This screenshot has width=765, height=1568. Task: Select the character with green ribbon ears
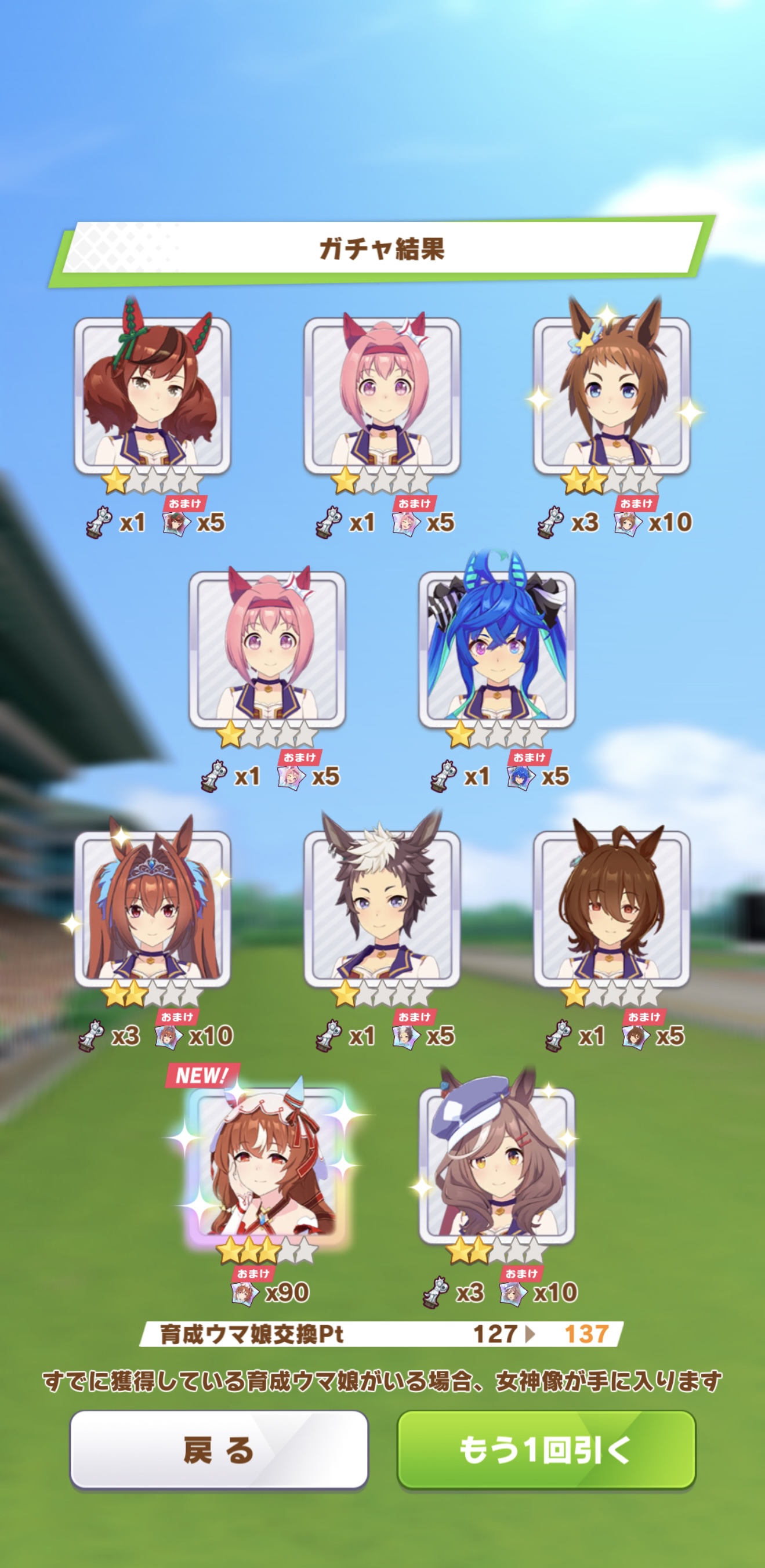[x=152, y=396]
